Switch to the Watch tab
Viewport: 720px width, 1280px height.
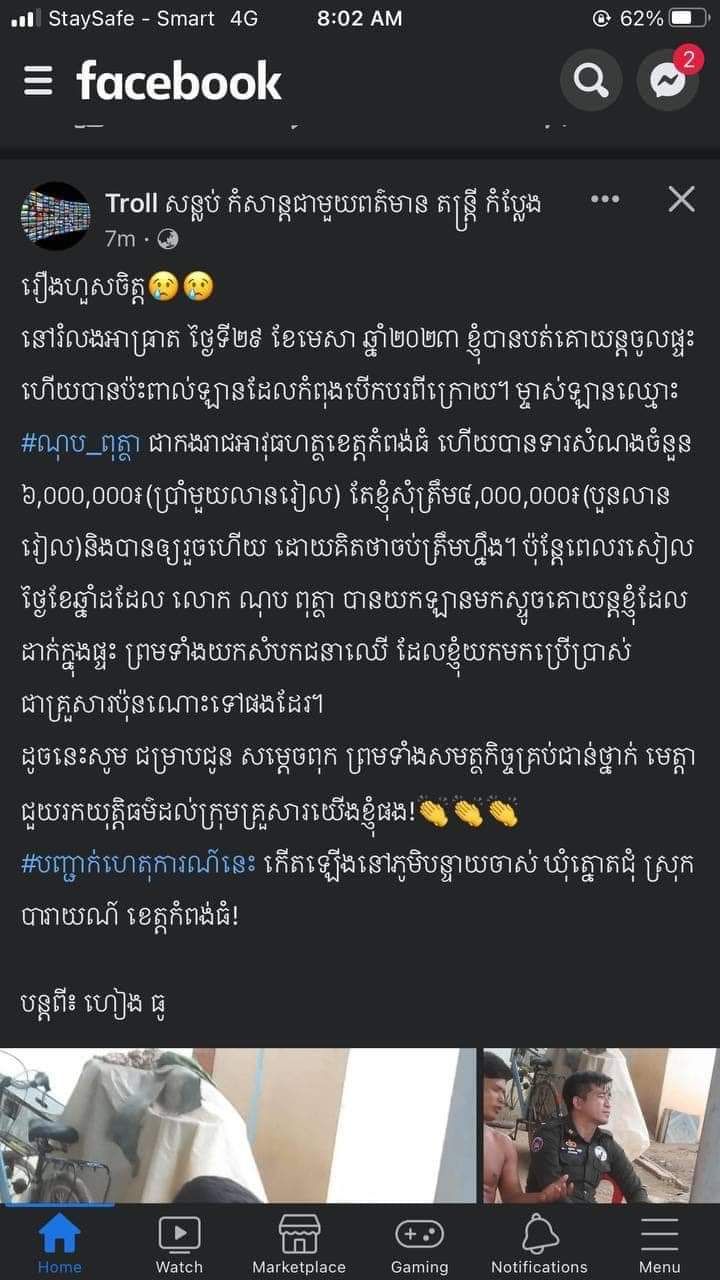(179, 1244)
